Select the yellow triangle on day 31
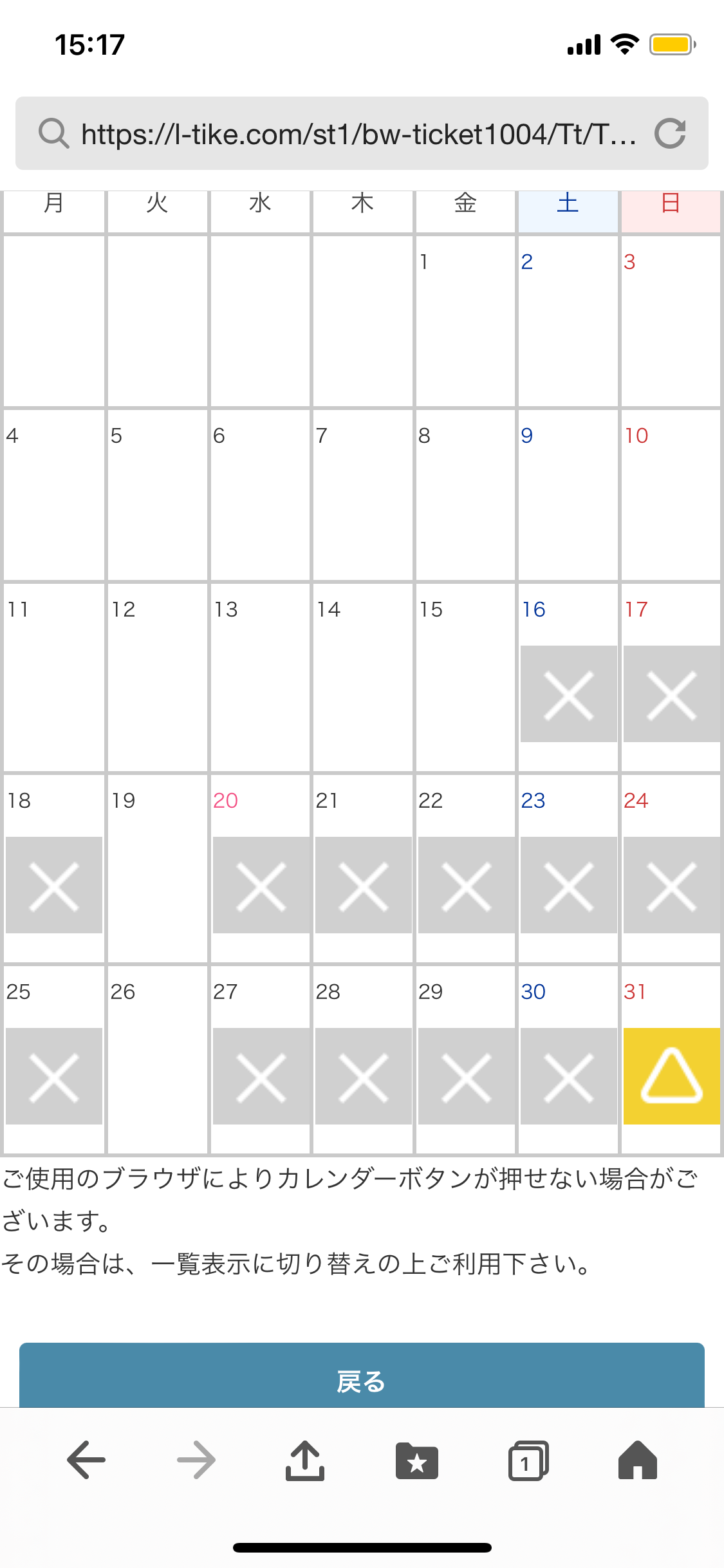The image size is (724, 1568). (x=671, y=1076)
